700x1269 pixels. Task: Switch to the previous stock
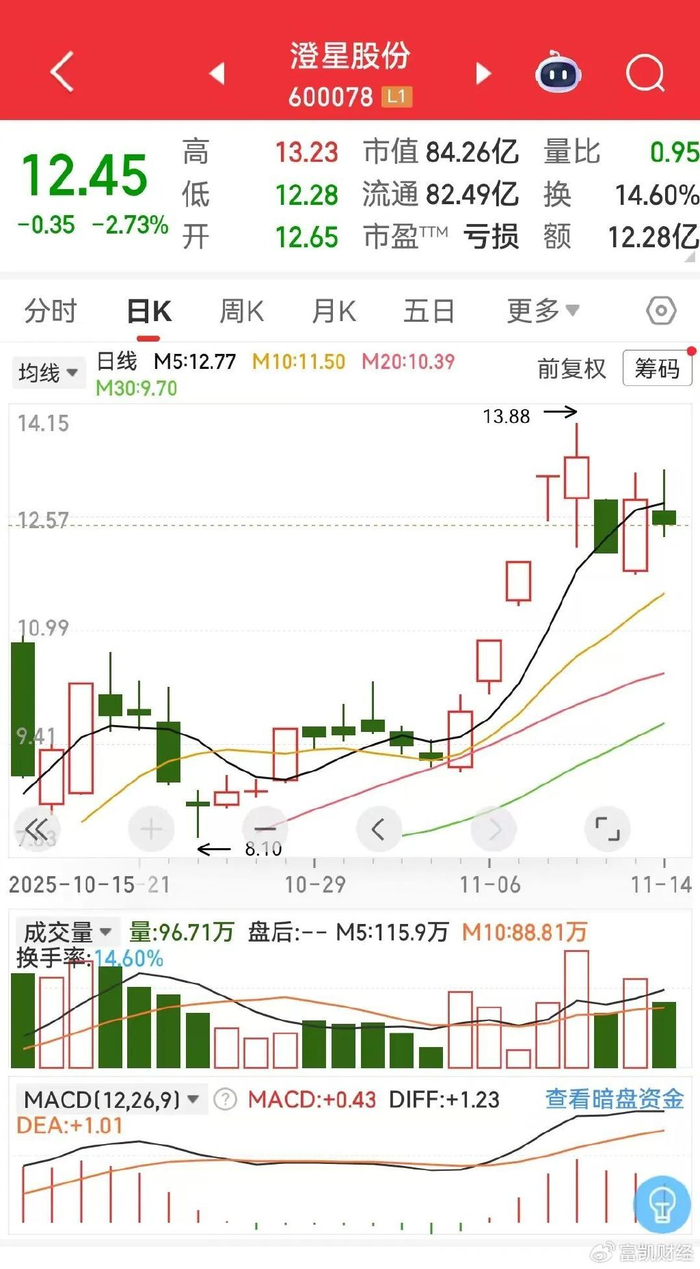[217, 73]
